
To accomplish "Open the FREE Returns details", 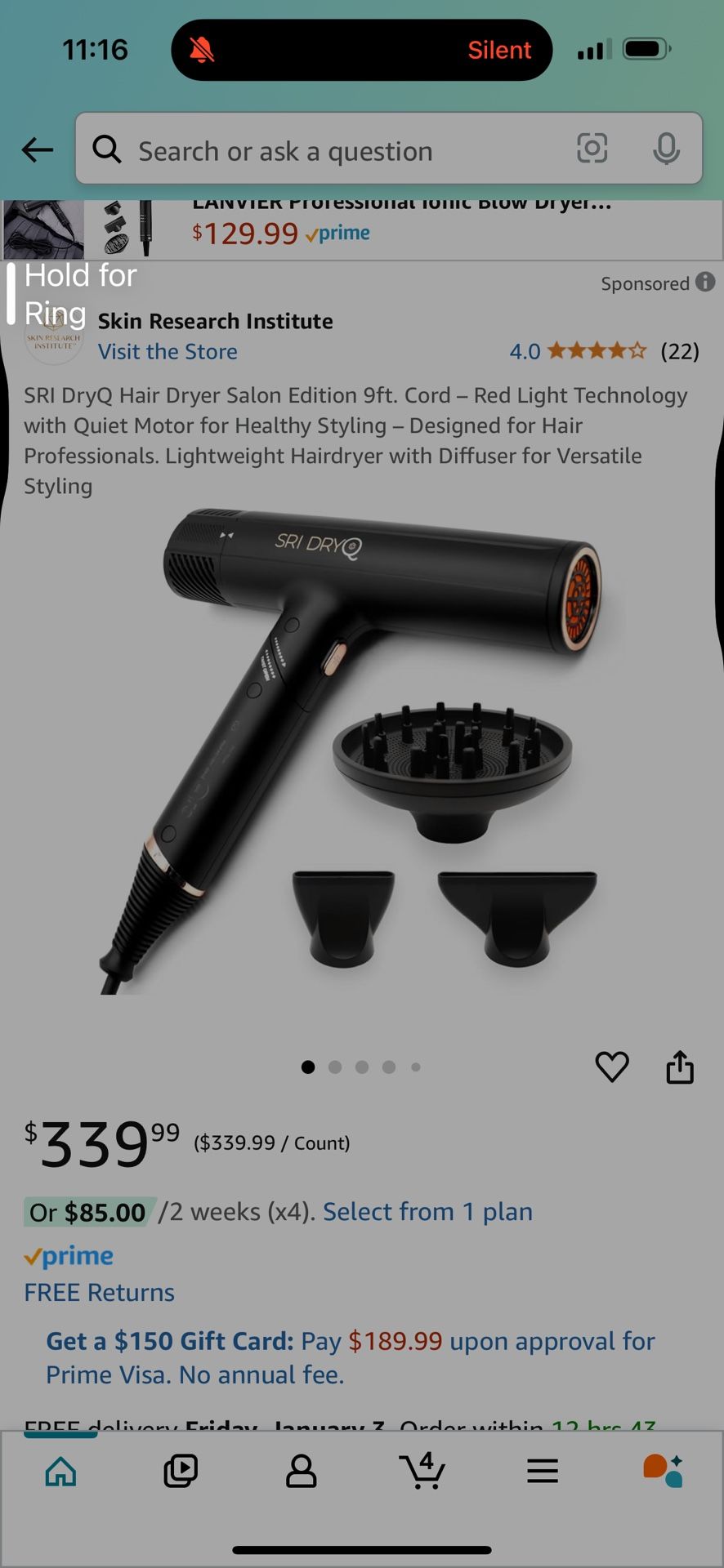I will (100, 1293).
